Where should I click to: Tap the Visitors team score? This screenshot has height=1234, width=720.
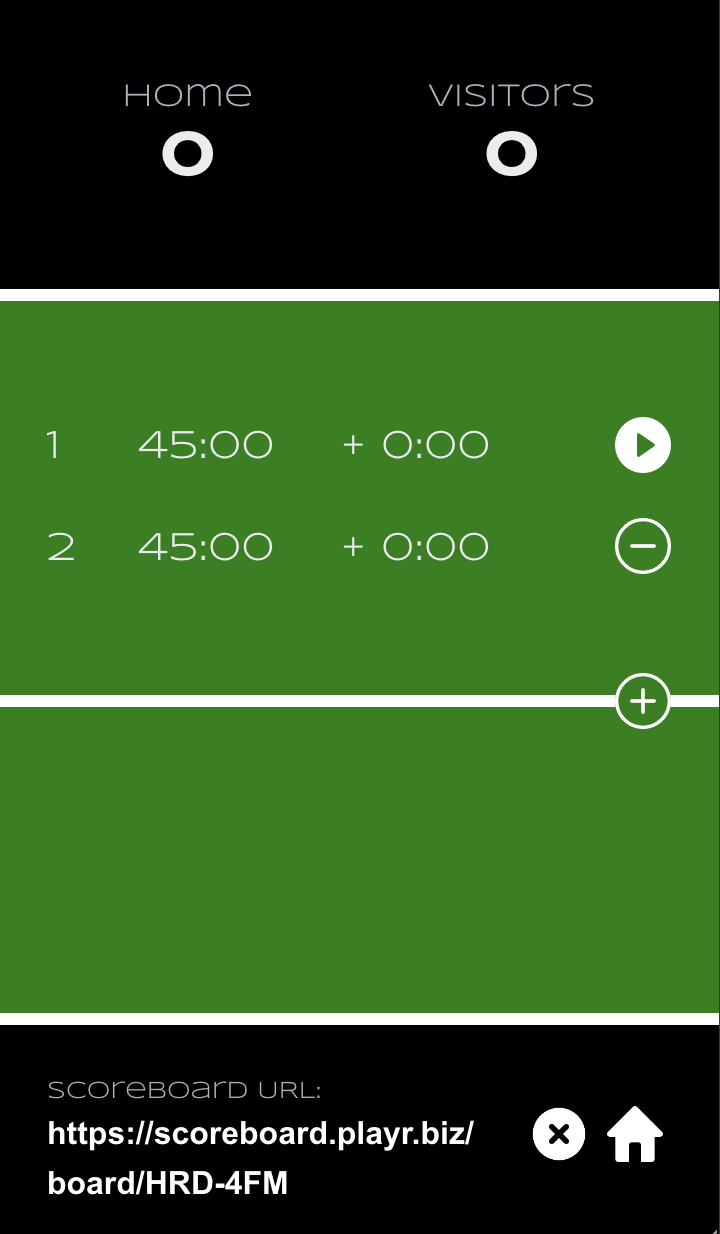pyautogui.click(x=511, y=155)
